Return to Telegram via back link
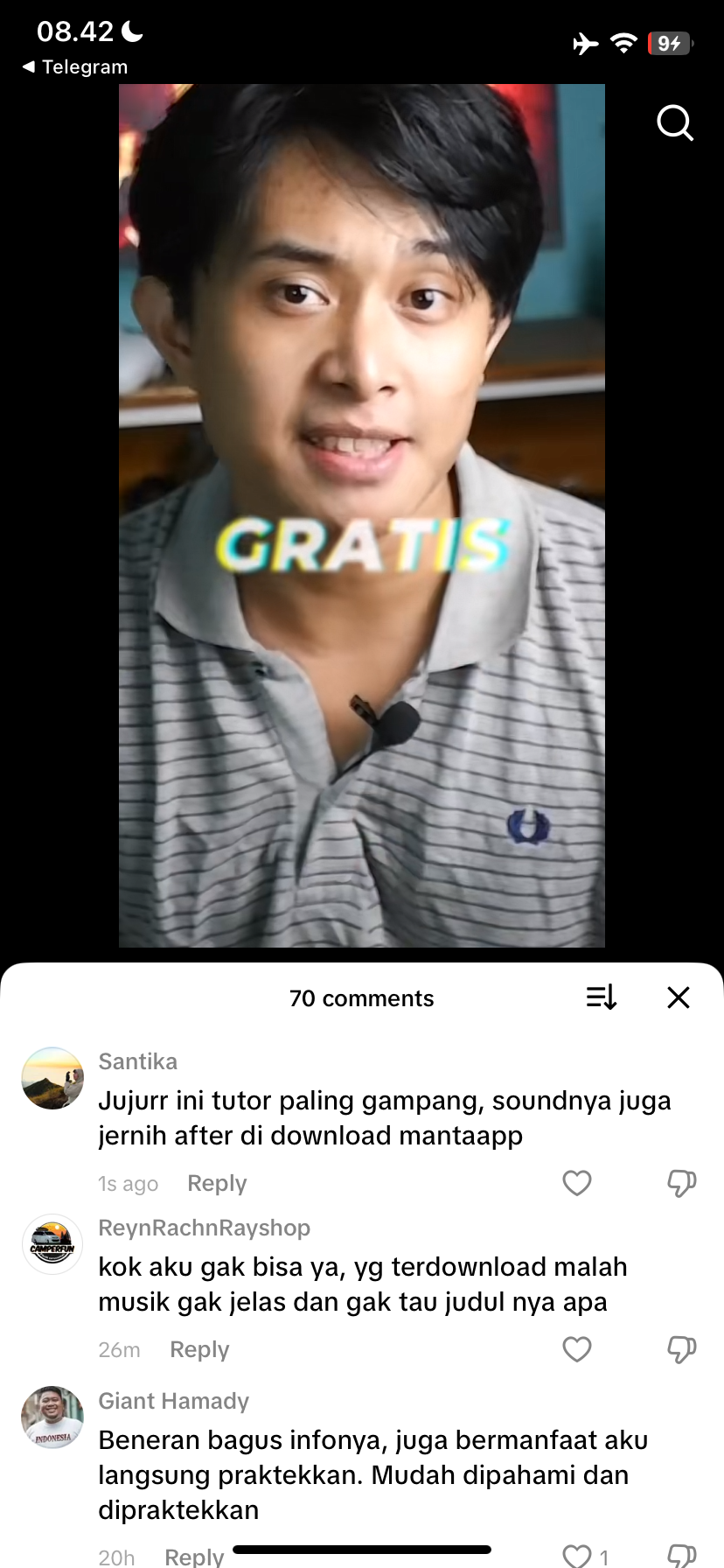 (75, 67)
